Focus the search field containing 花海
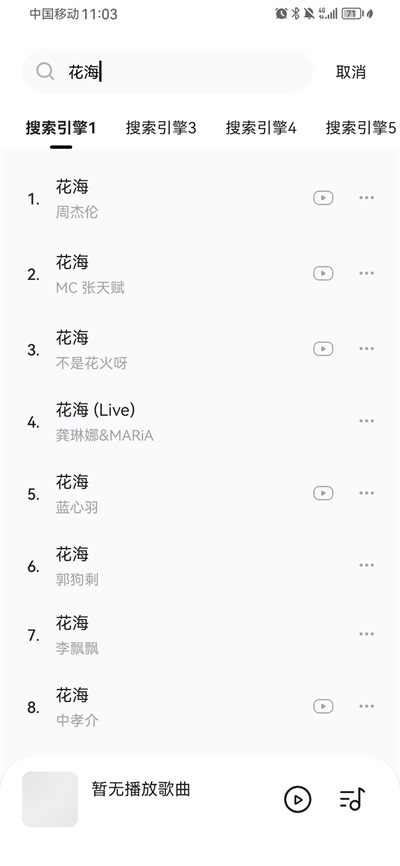The image size is (400, 866). pos(168,71)
